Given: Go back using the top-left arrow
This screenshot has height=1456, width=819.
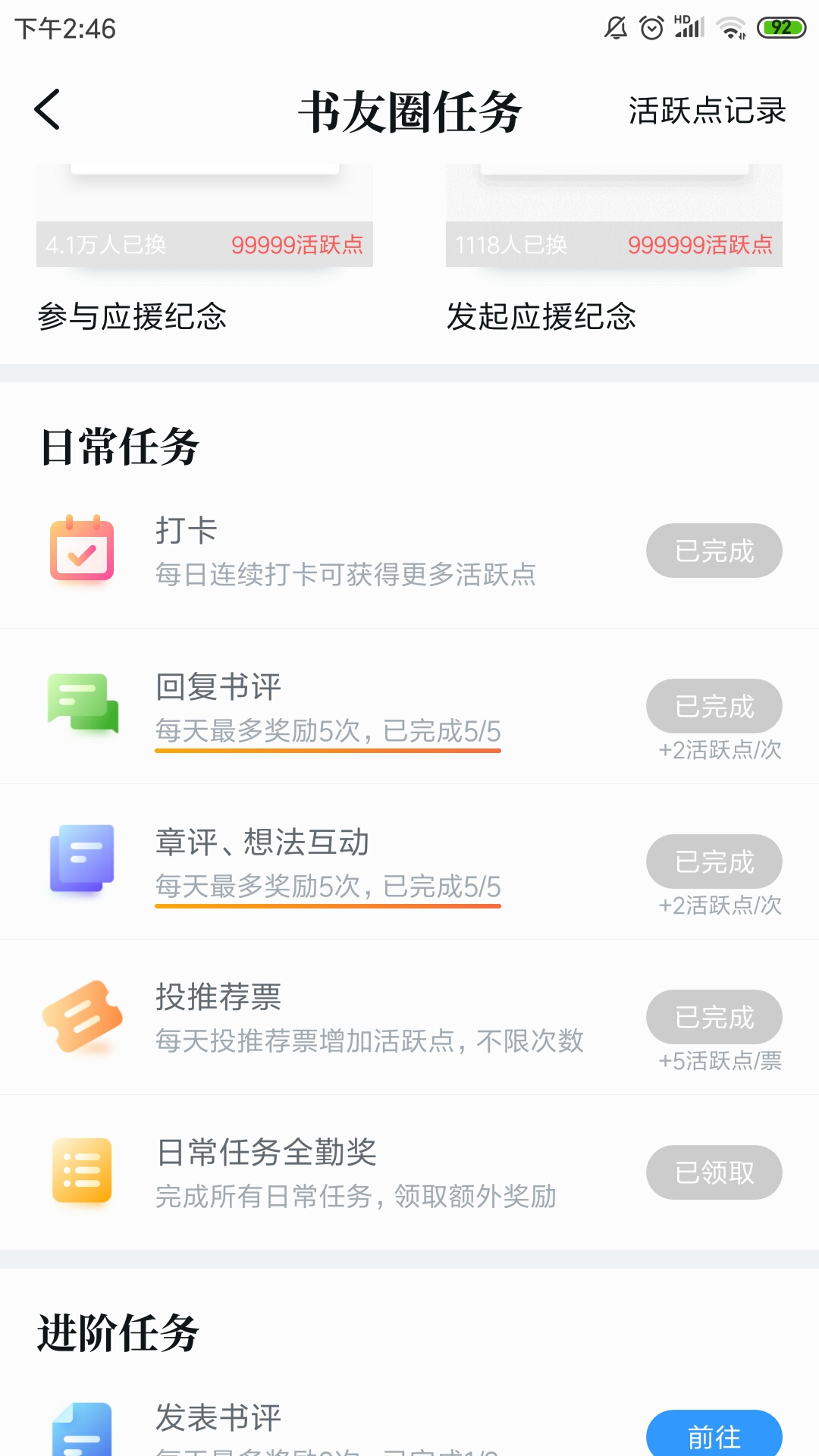Looking at the screenshot, I should (47, 110).
